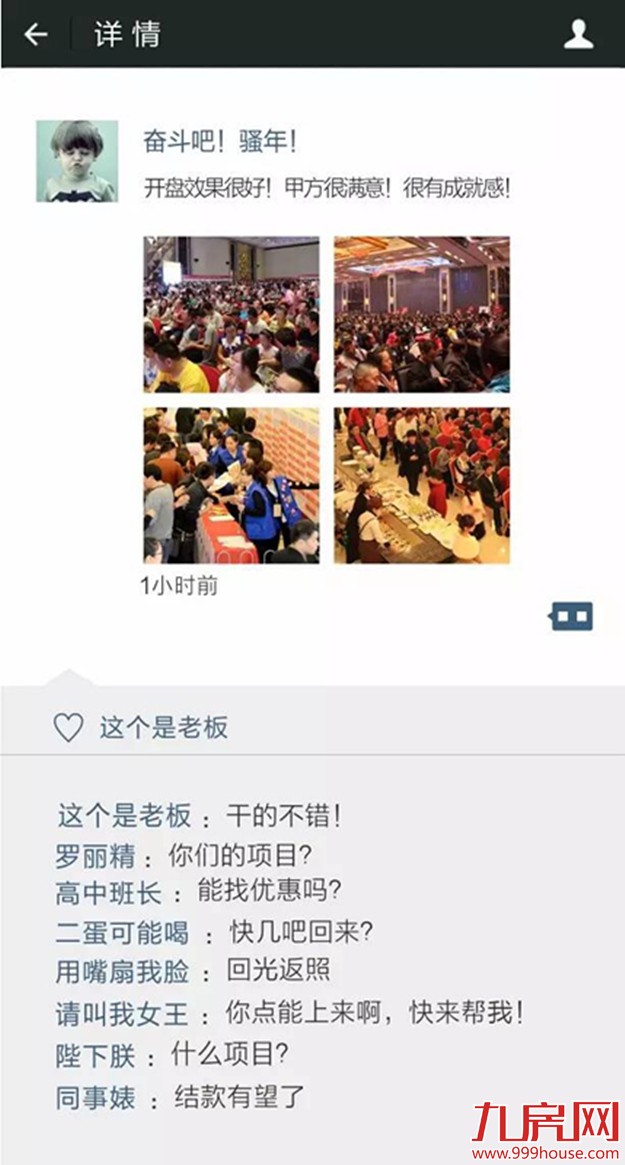Open commenter 请叫我女王's profile

pyautogui.click(x=122, y=1014)
